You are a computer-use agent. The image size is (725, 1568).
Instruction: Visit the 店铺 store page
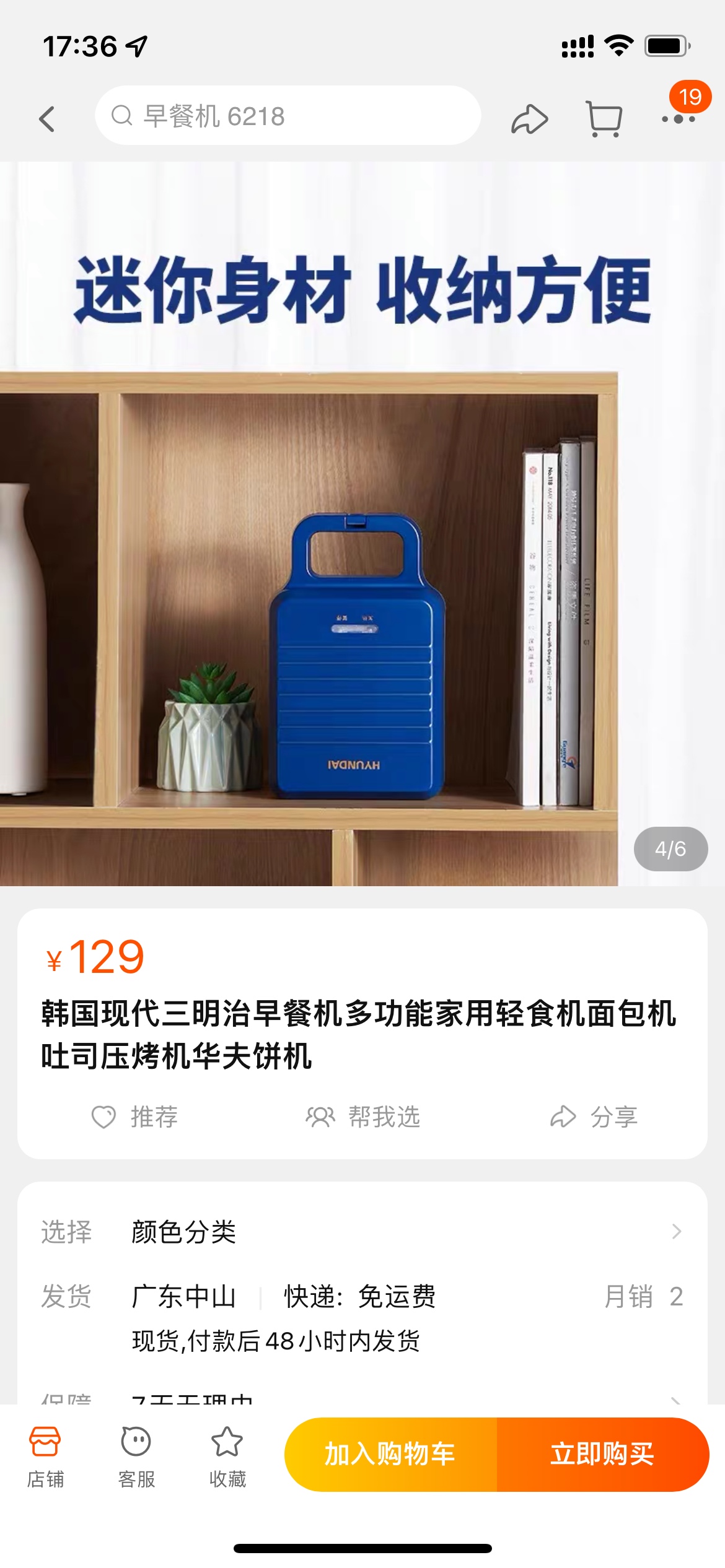45,1455
